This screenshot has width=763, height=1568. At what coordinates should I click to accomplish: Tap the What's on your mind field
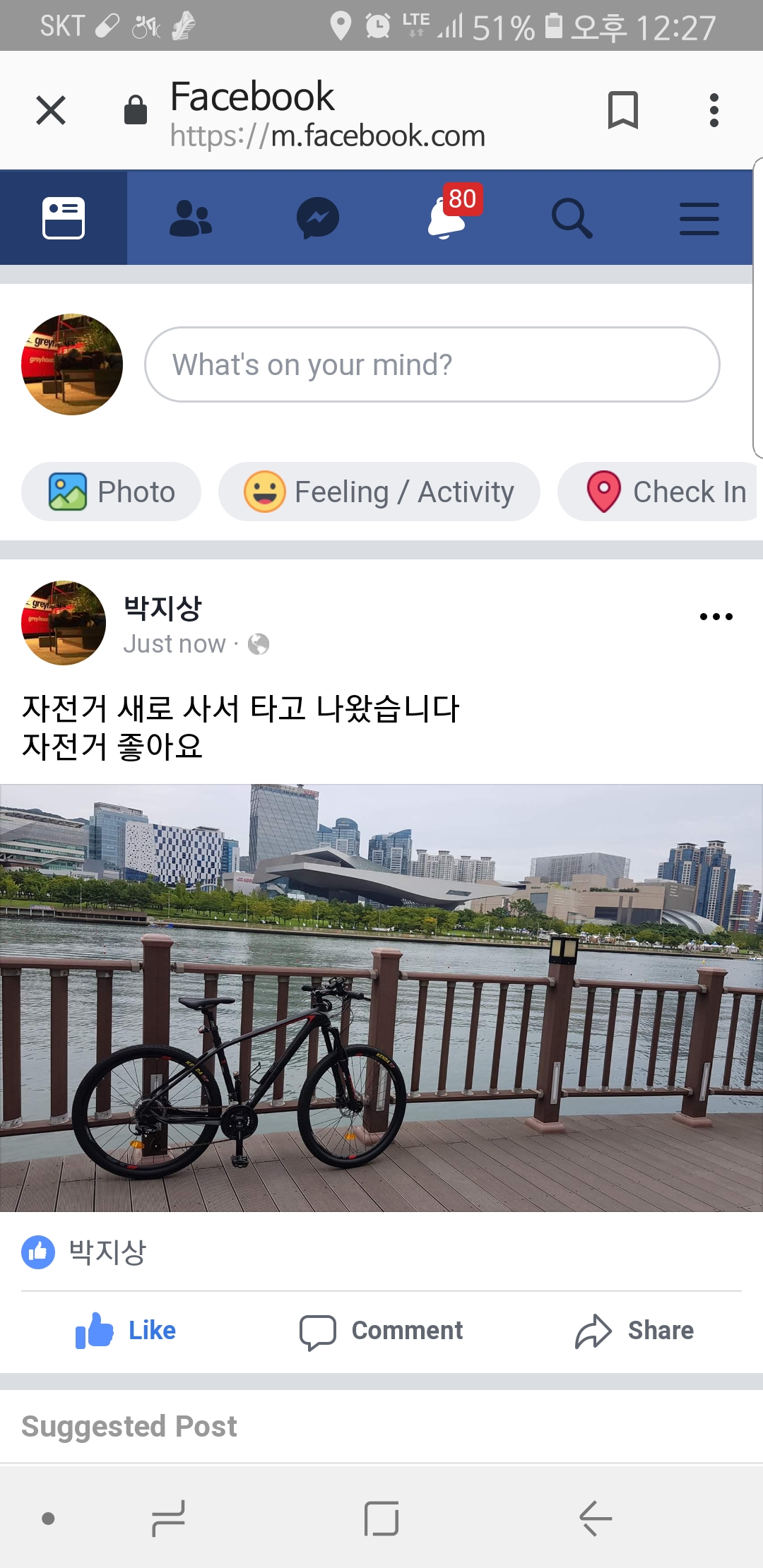point(432,364)
